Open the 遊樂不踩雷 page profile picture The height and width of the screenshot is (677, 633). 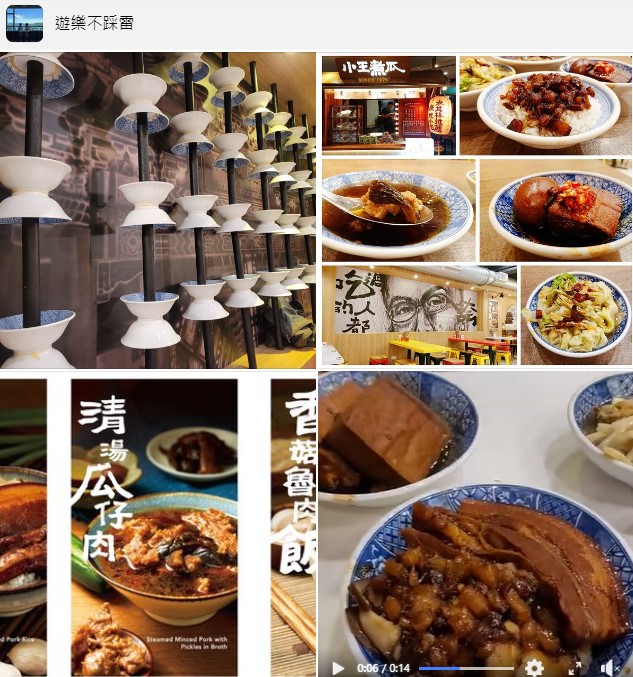tap(24, 23)
